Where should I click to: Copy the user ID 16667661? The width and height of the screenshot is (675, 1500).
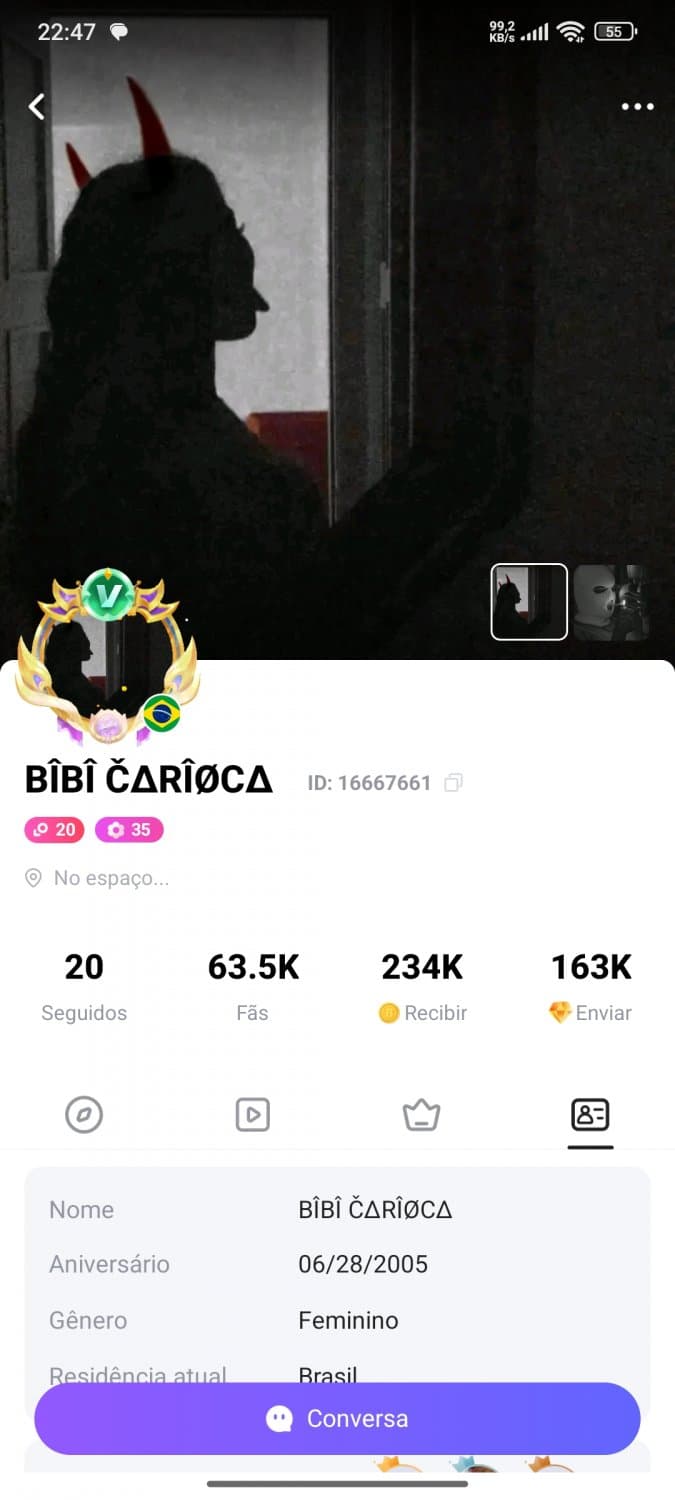(x=453, y=783)
